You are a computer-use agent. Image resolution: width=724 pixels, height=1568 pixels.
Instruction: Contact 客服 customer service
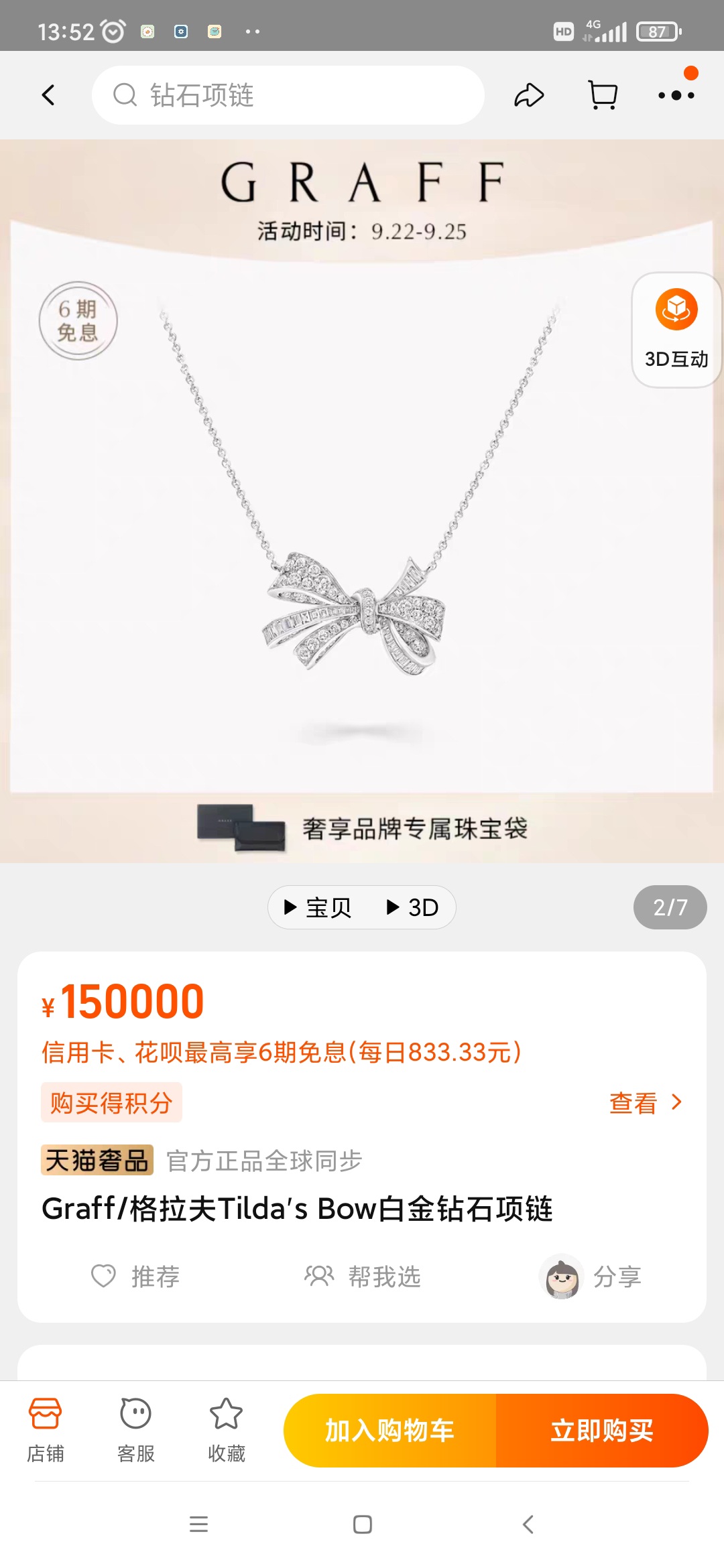(x=136, y=1430)
